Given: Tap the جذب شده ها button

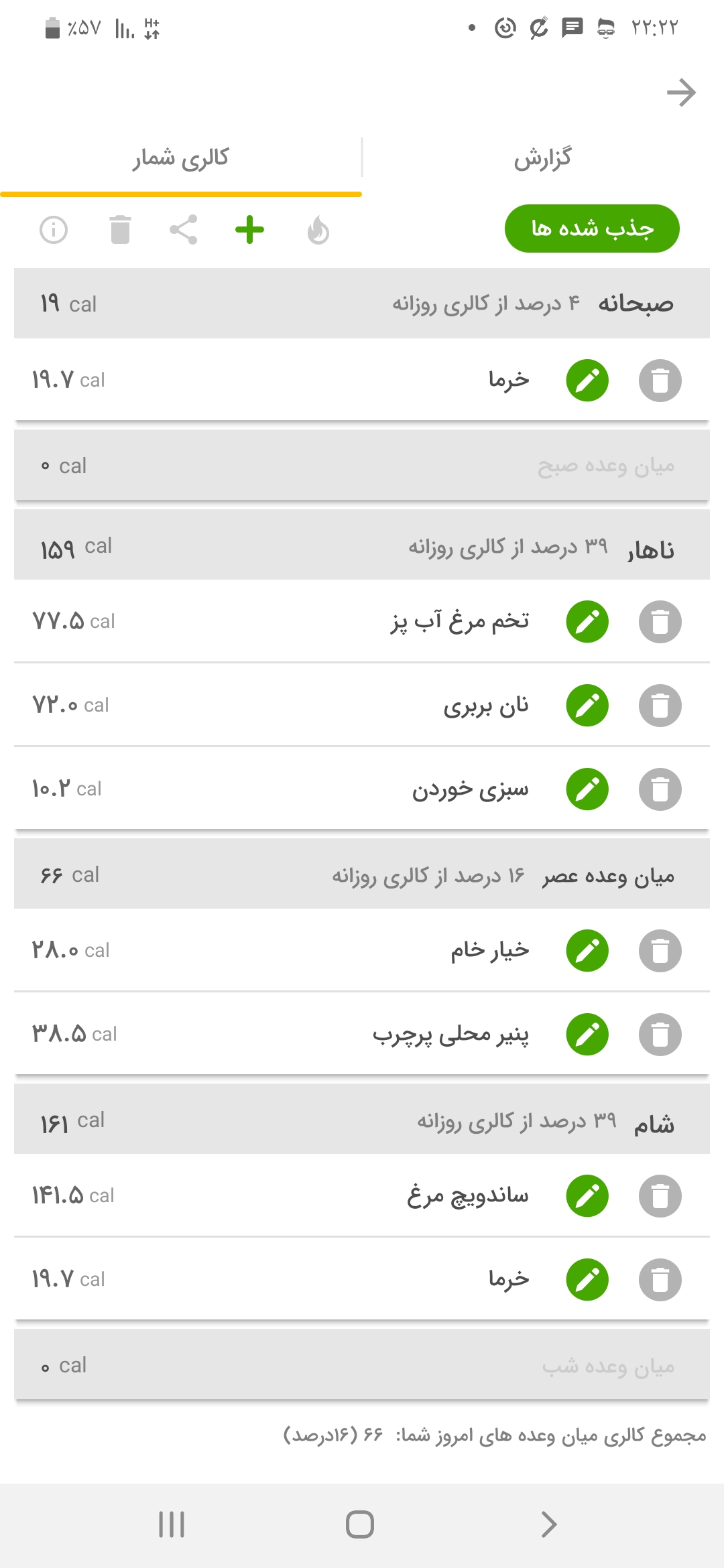Looking at the screenshot, I should pyautogui.click(x=592, y=228).
